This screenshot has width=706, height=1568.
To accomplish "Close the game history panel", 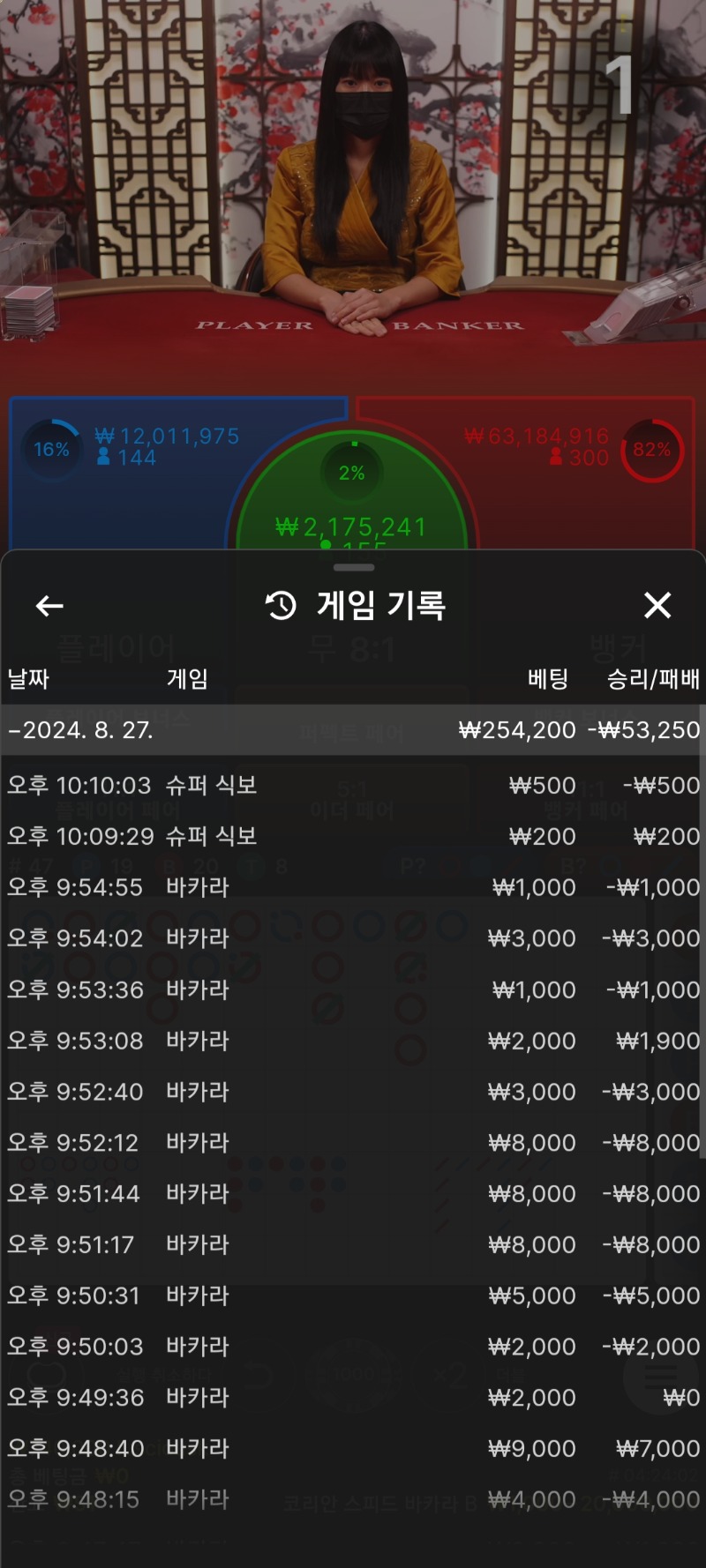I will point(657,605).
